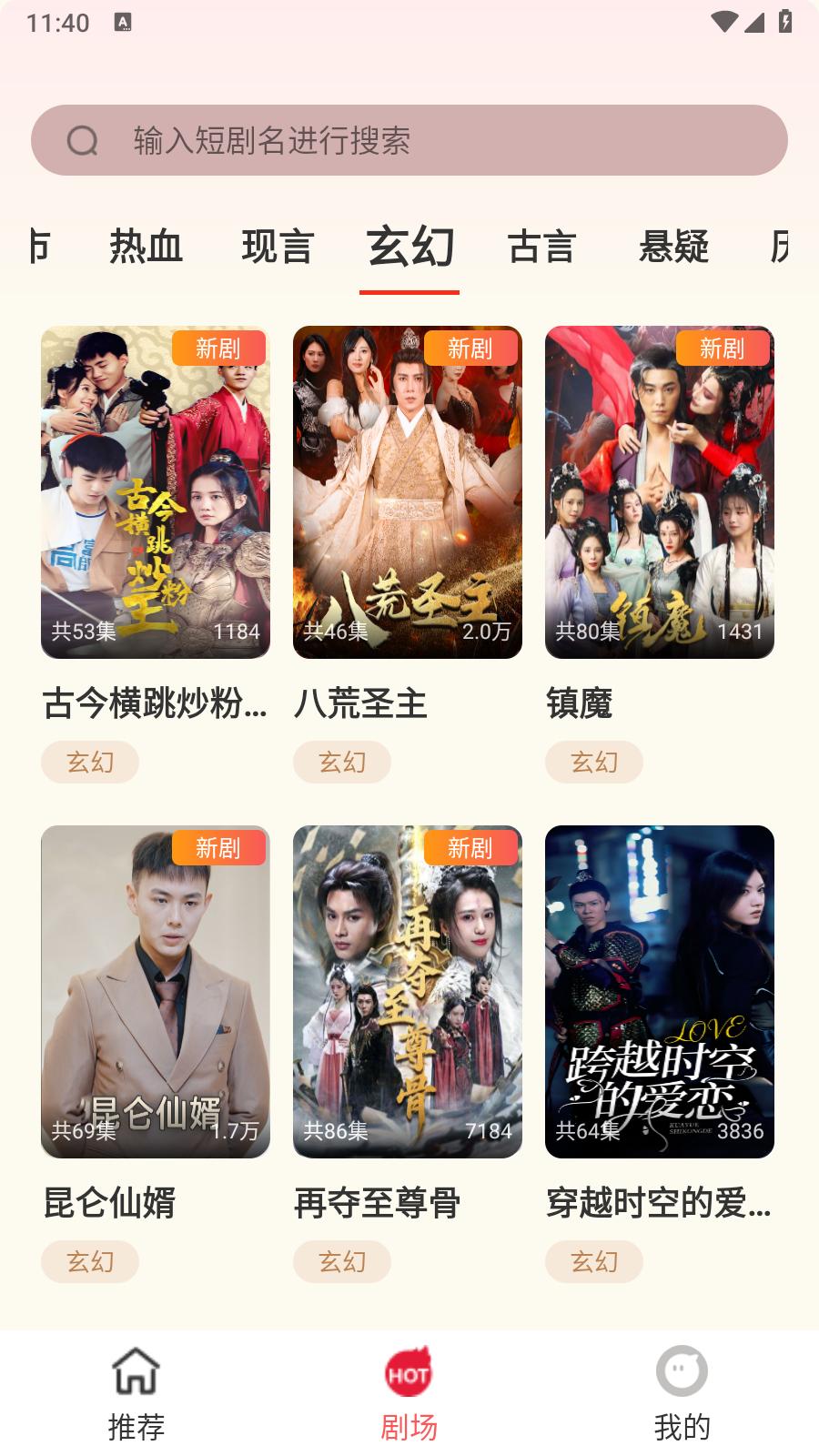Switch to the 现言 category tab

(x=278, y=247)
